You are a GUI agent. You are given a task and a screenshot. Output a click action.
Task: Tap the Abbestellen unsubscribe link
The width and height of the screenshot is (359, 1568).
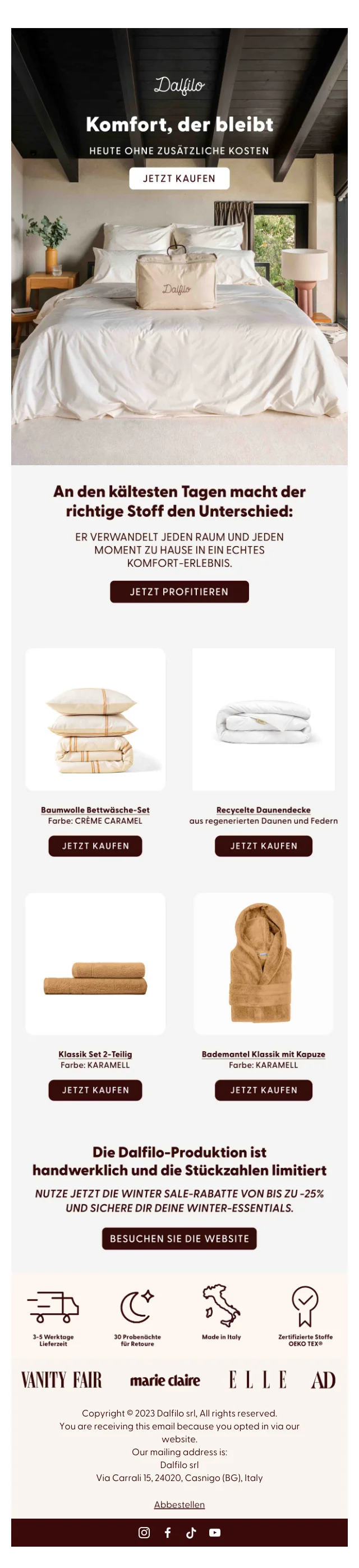(179, 1504)
